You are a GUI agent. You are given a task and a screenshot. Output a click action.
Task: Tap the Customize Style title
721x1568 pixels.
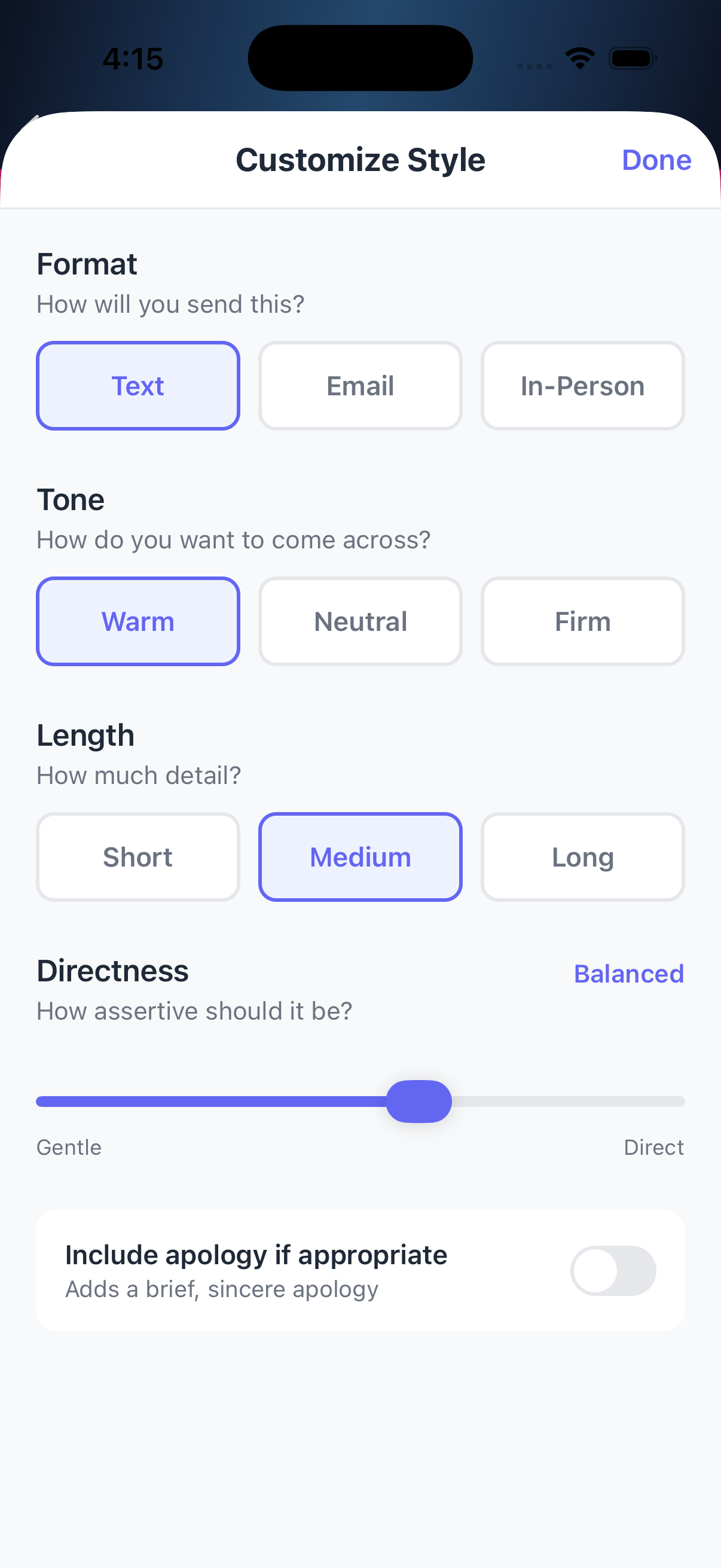point(360,160)
